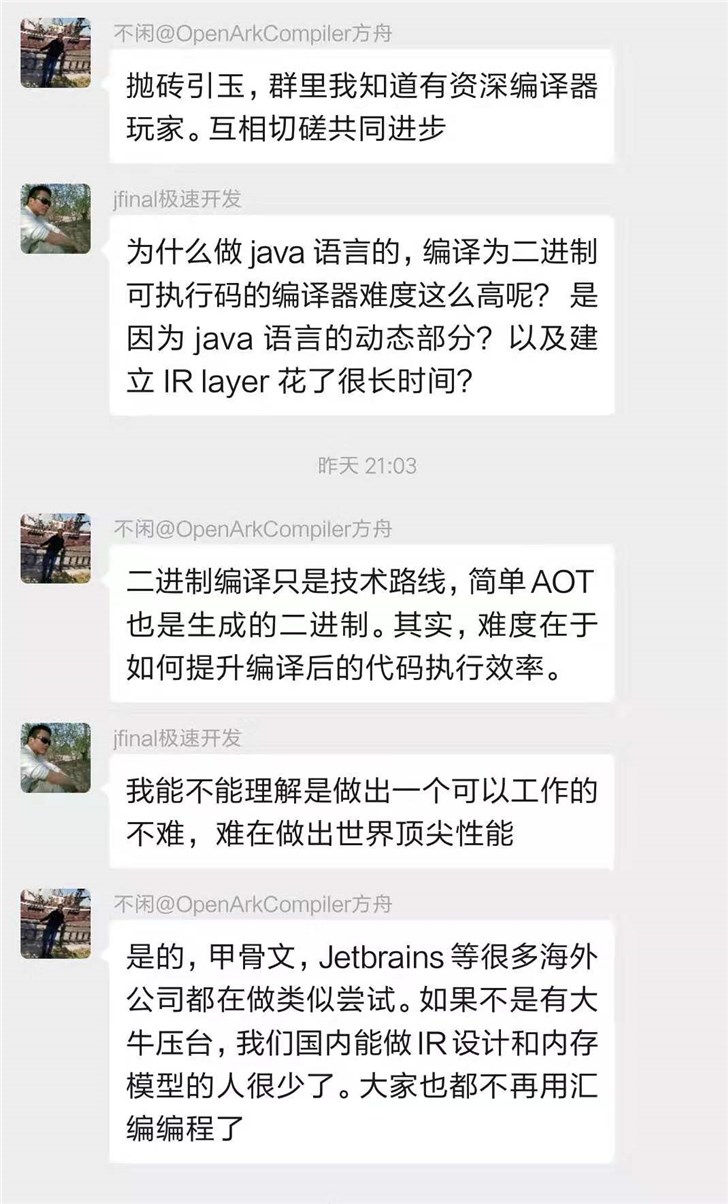Open jfinal极速开发's avatar beside the java 语言 question
The image size is (728, 1204).
pos(55,218)
